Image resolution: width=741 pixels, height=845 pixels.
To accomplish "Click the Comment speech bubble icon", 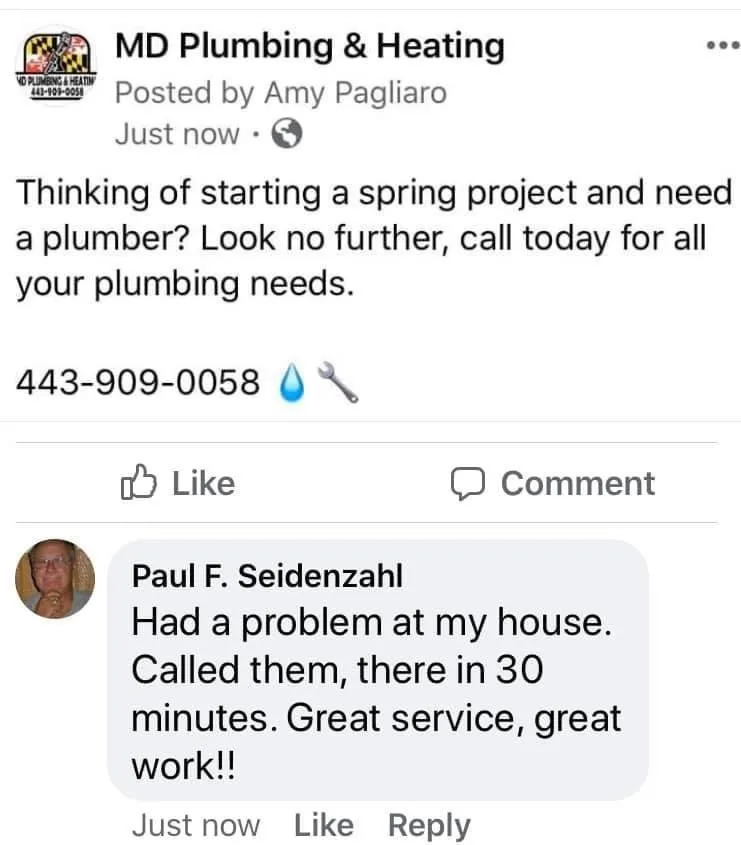I will 468,484.
